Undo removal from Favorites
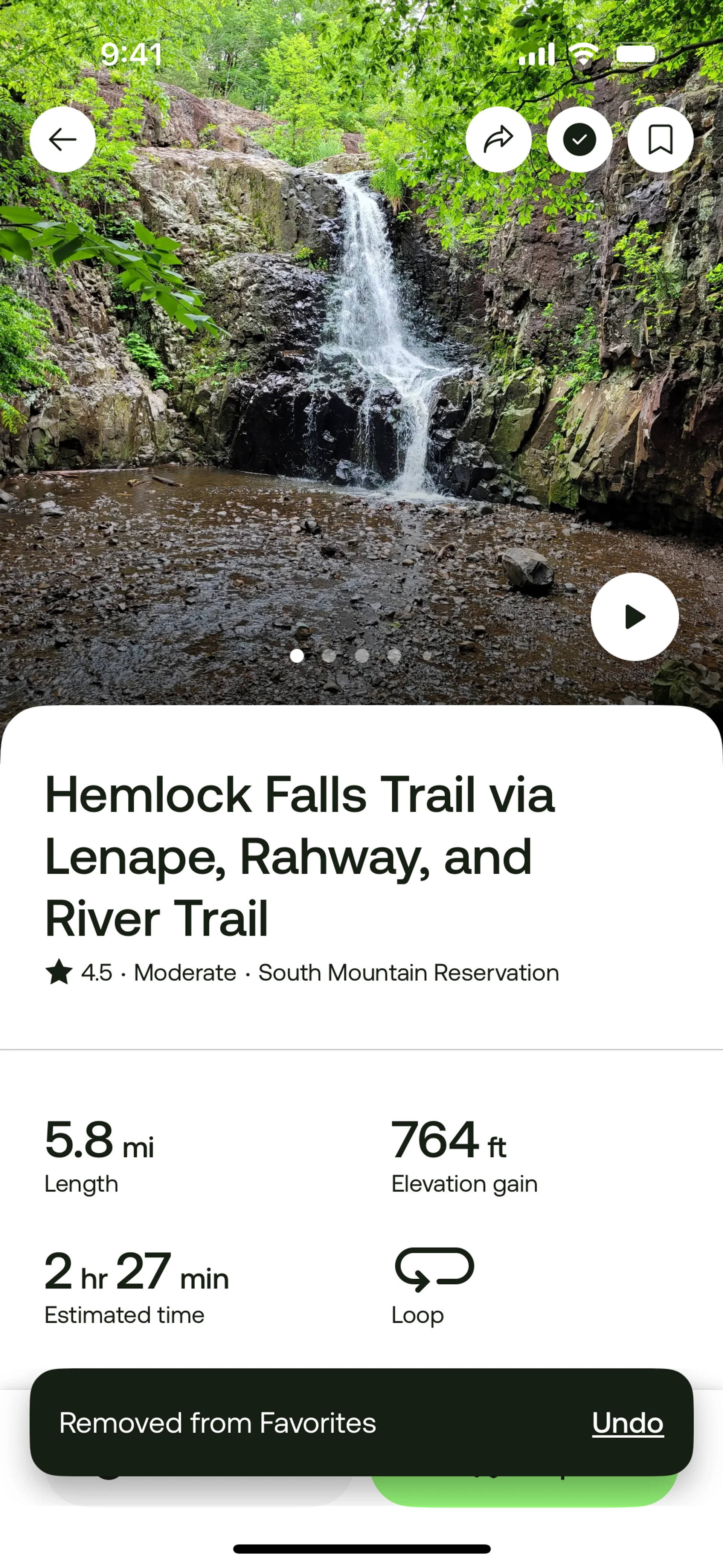Image resolution: width=723 pixels, height=1568 pixels. (627, 1423)
